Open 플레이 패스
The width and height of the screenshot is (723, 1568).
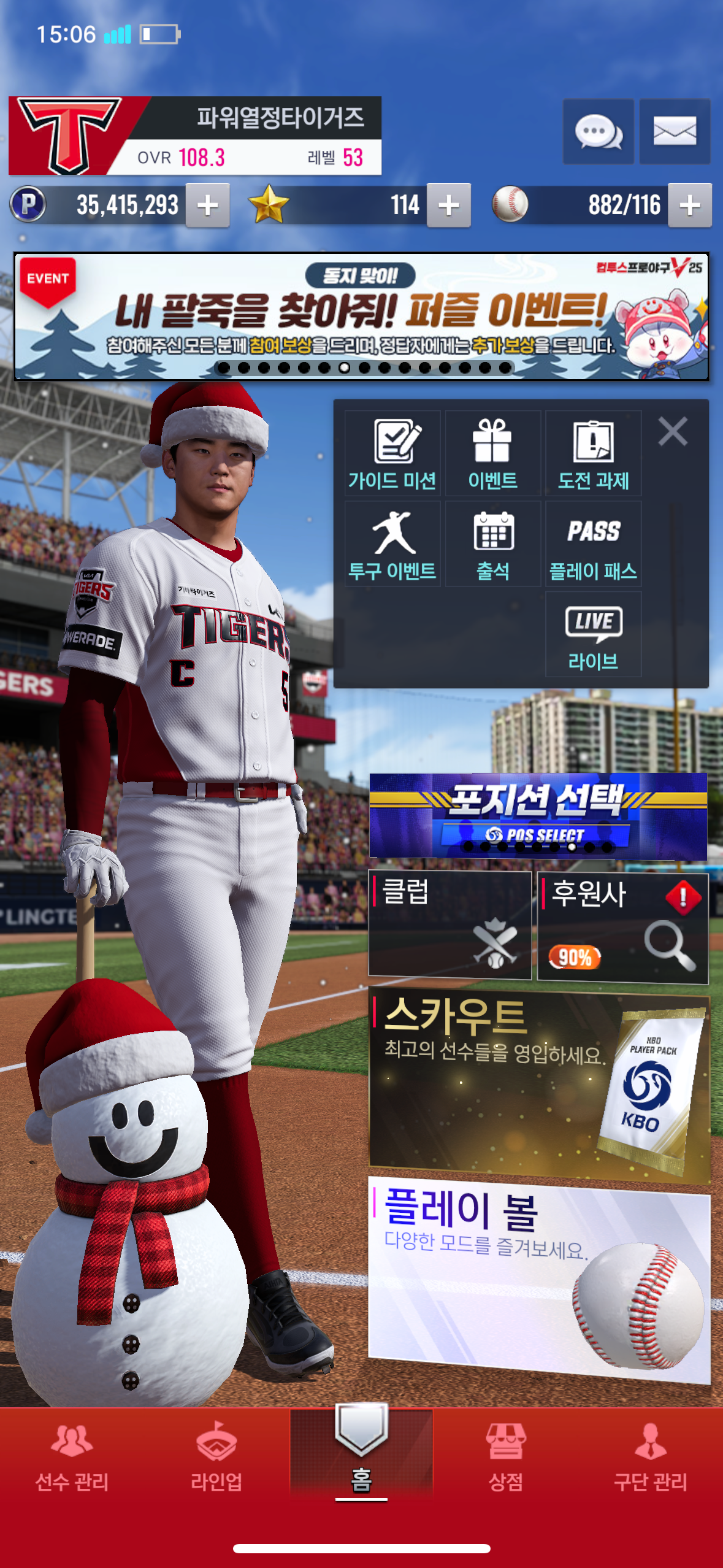coord(593,544)
